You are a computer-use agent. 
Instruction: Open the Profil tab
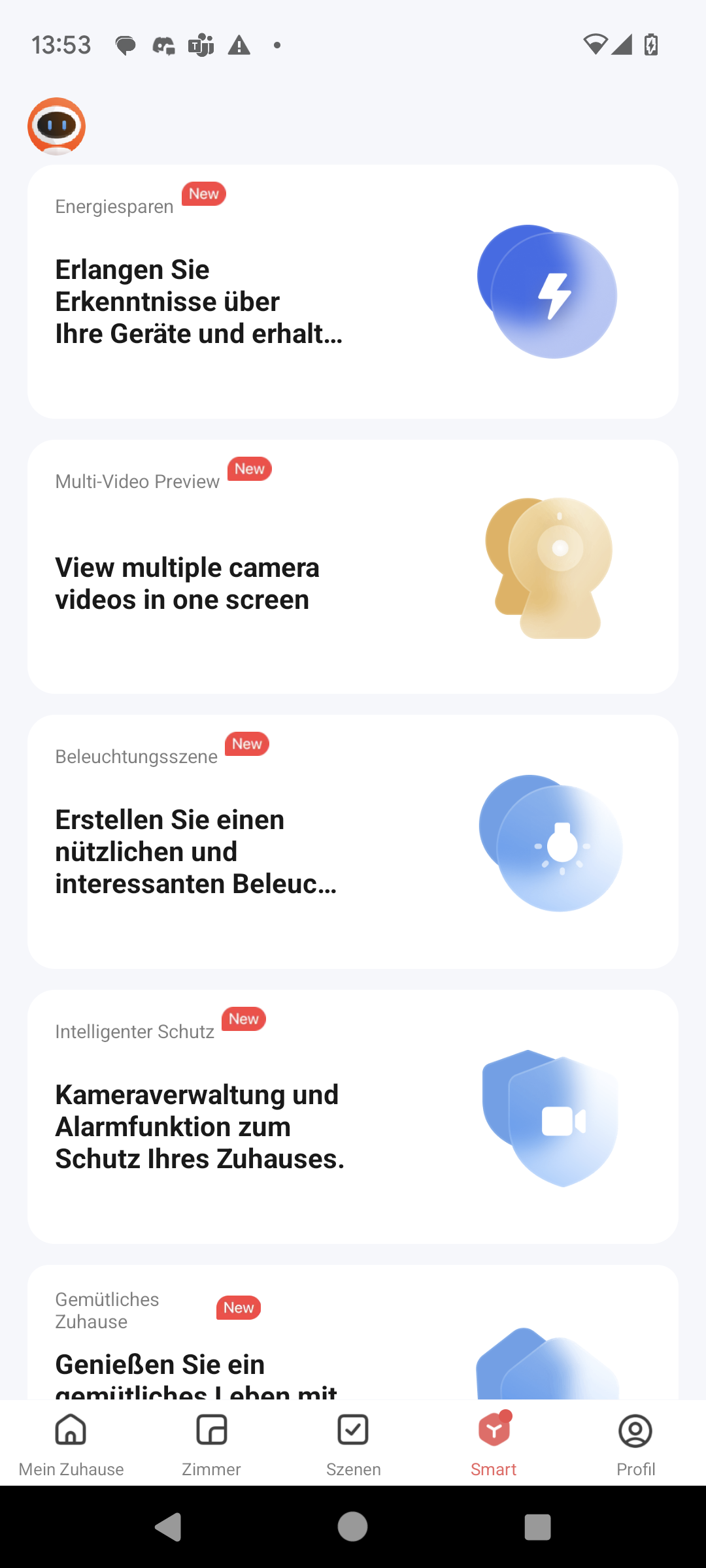point(635,1444)
